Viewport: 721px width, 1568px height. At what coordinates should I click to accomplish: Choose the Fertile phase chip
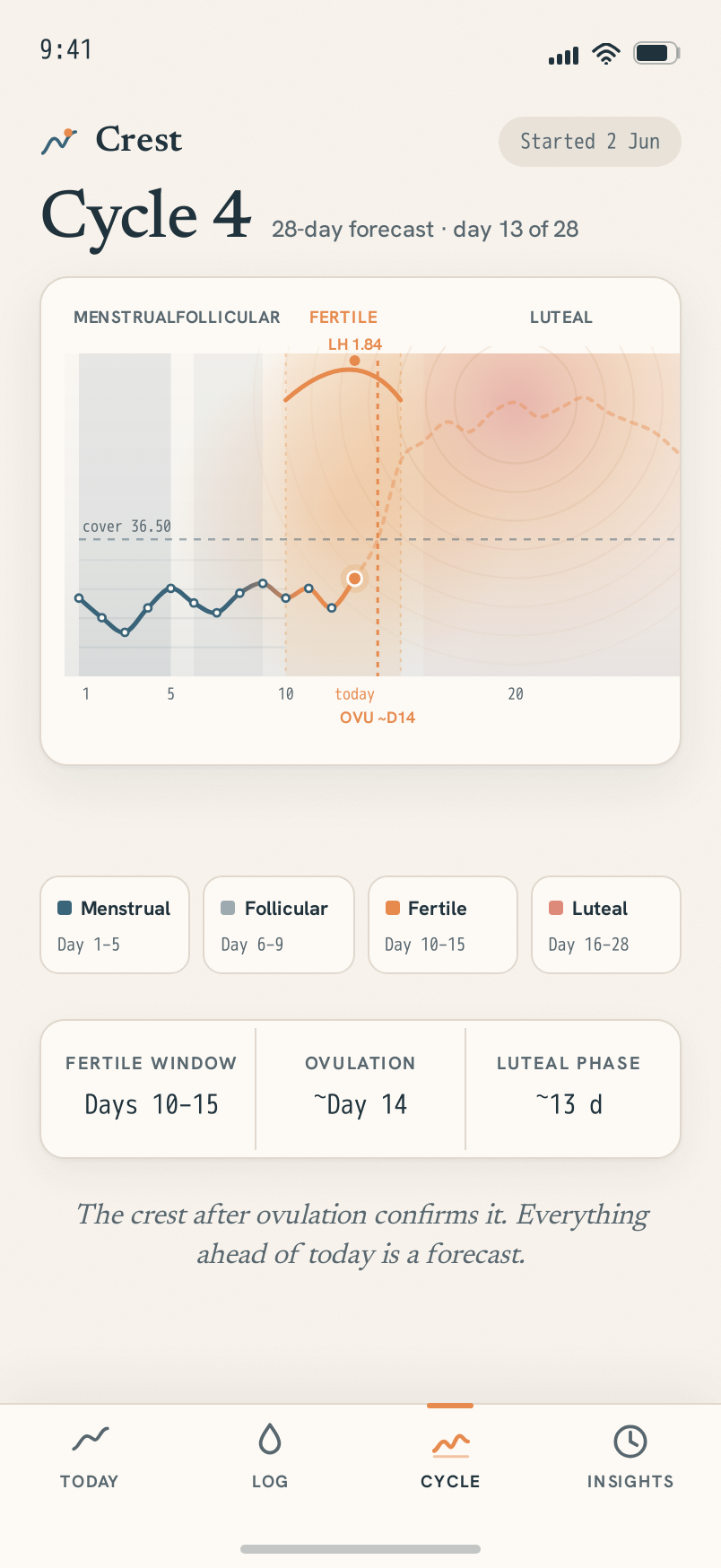tap(443, 925)
